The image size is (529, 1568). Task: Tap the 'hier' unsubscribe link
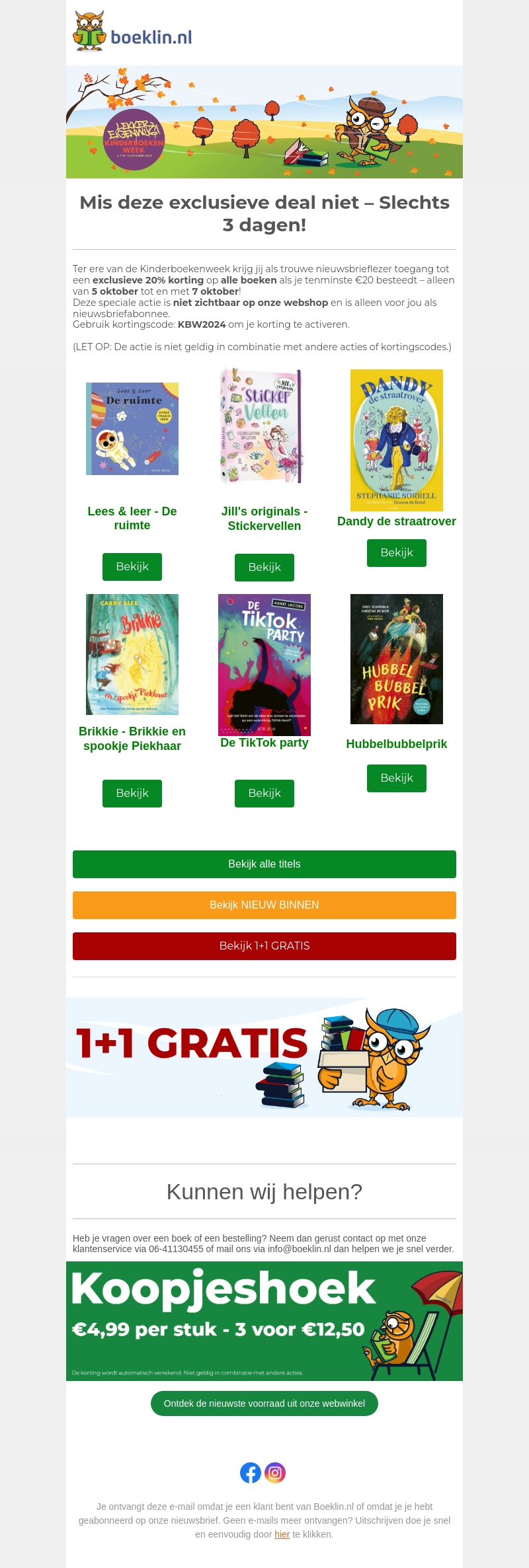[x=282, y=1534]
